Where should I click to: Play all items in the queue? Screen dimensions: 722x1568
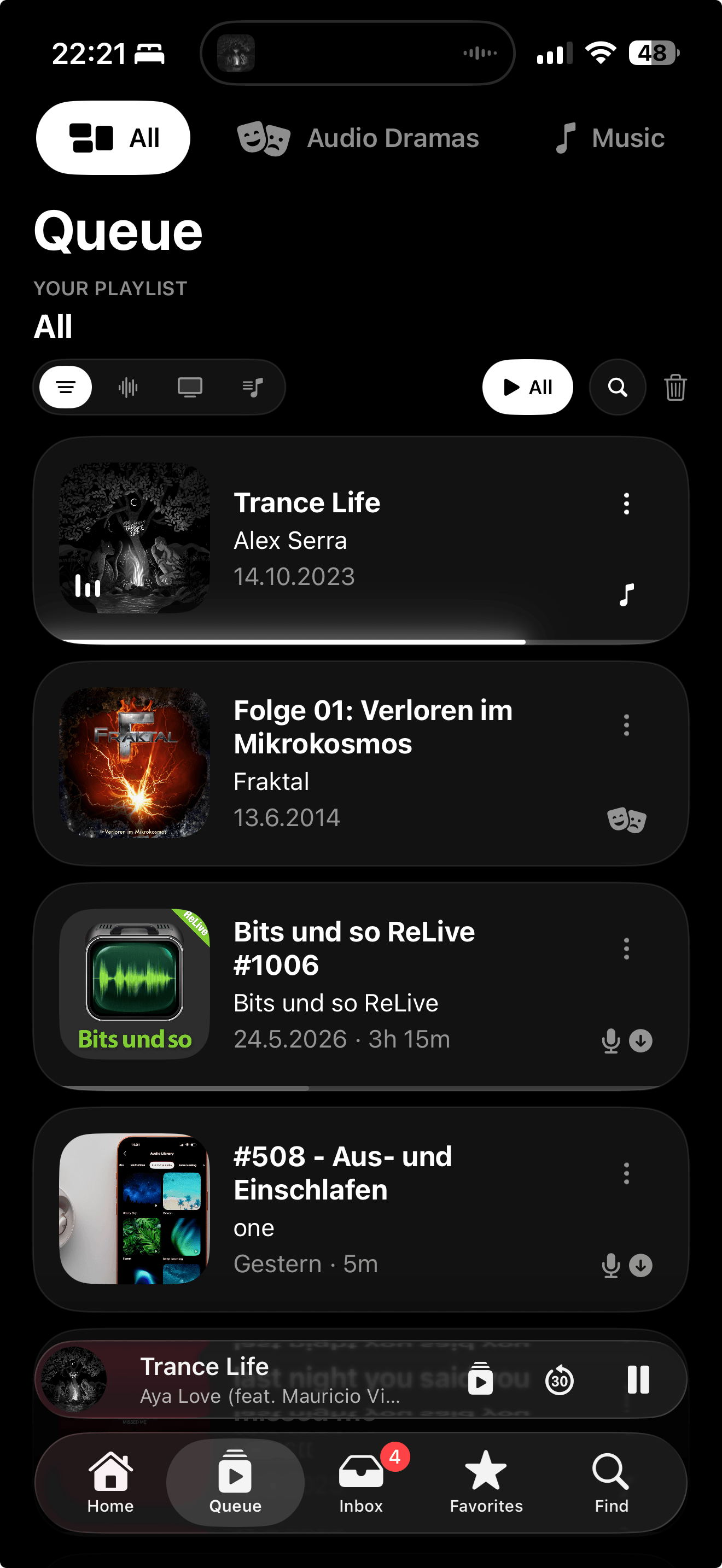pyautogui.click(x=527, y=387)
